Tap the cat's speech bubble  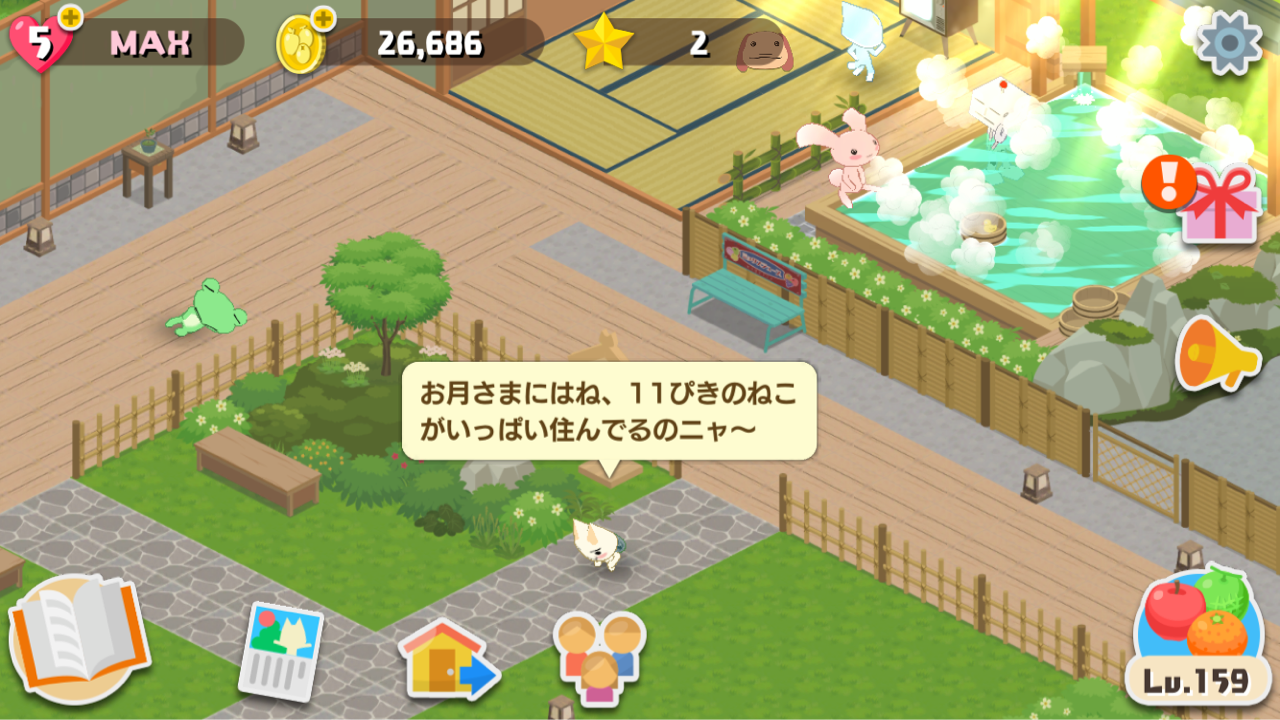609,411
